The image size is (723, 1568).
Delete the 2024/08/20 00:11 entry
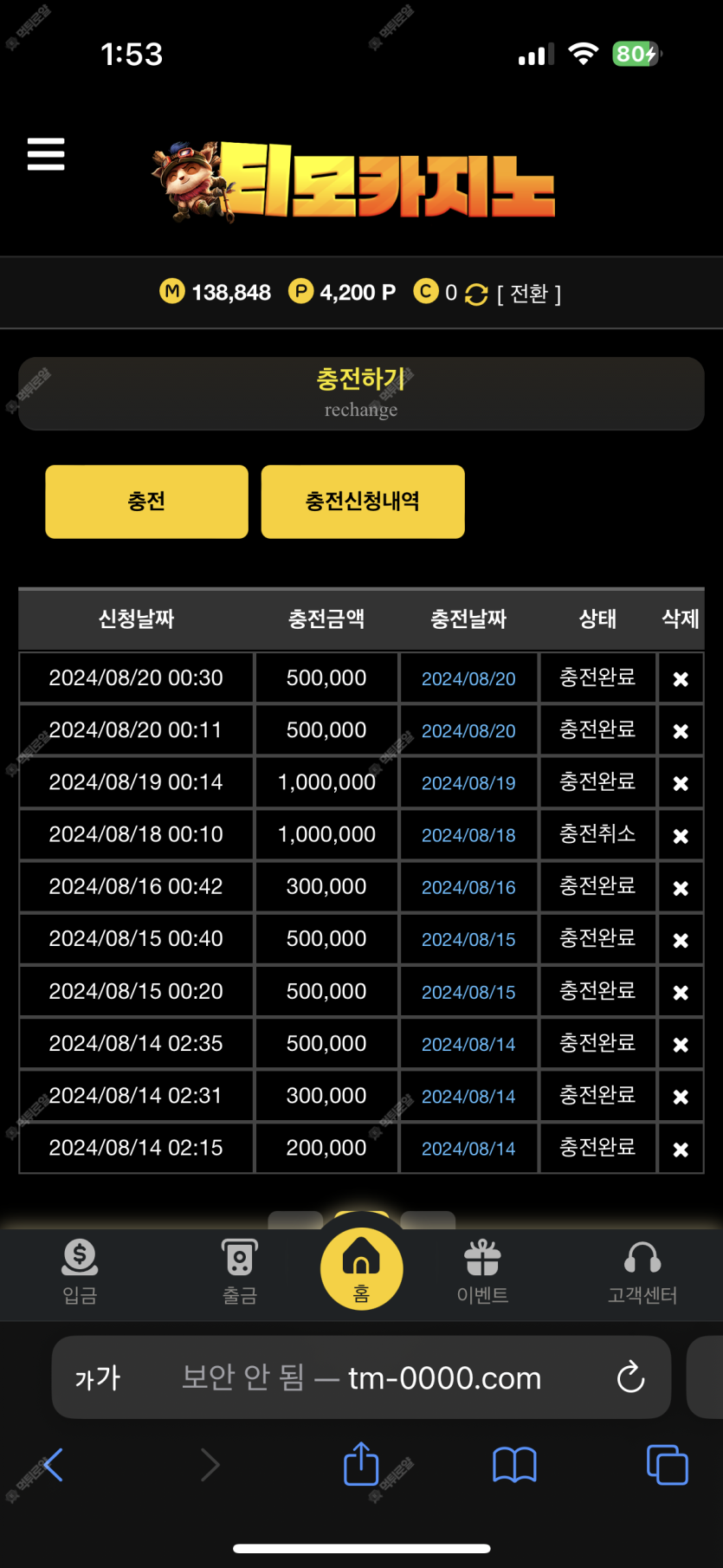681,731
